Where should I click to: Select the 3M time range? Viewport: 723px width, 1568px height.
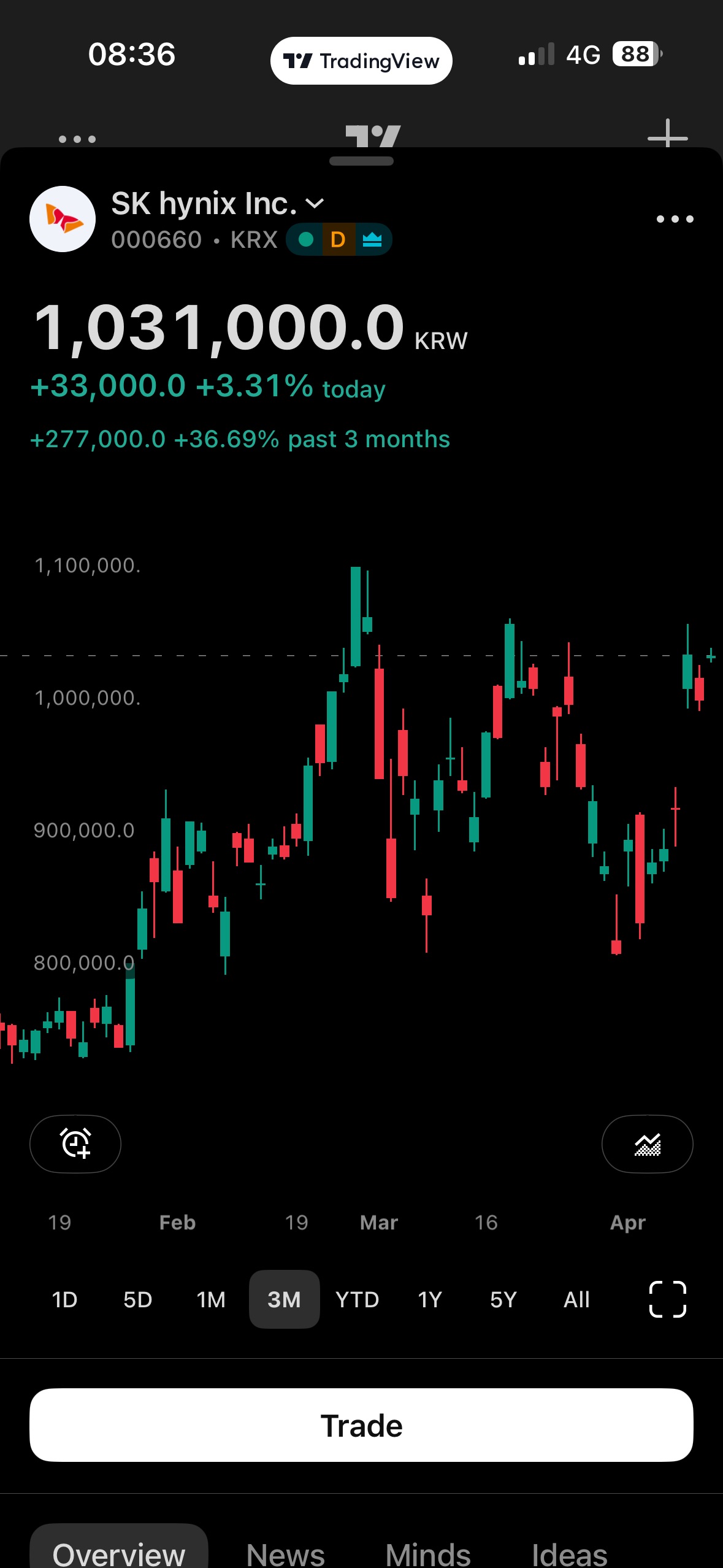(284, 1299)
